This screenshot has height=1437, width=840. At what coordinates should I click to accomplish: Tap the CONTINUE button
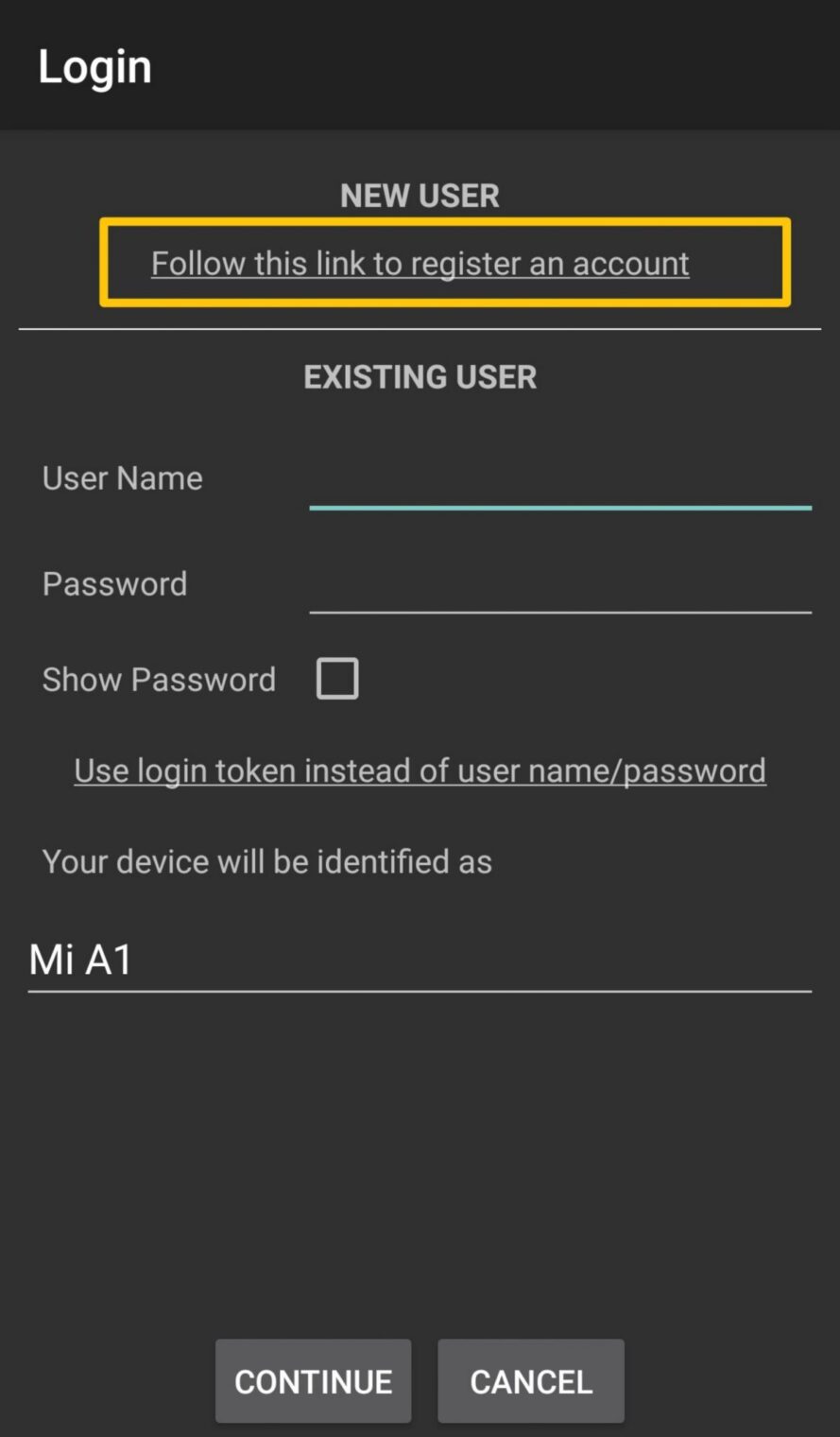(313, 1381)
